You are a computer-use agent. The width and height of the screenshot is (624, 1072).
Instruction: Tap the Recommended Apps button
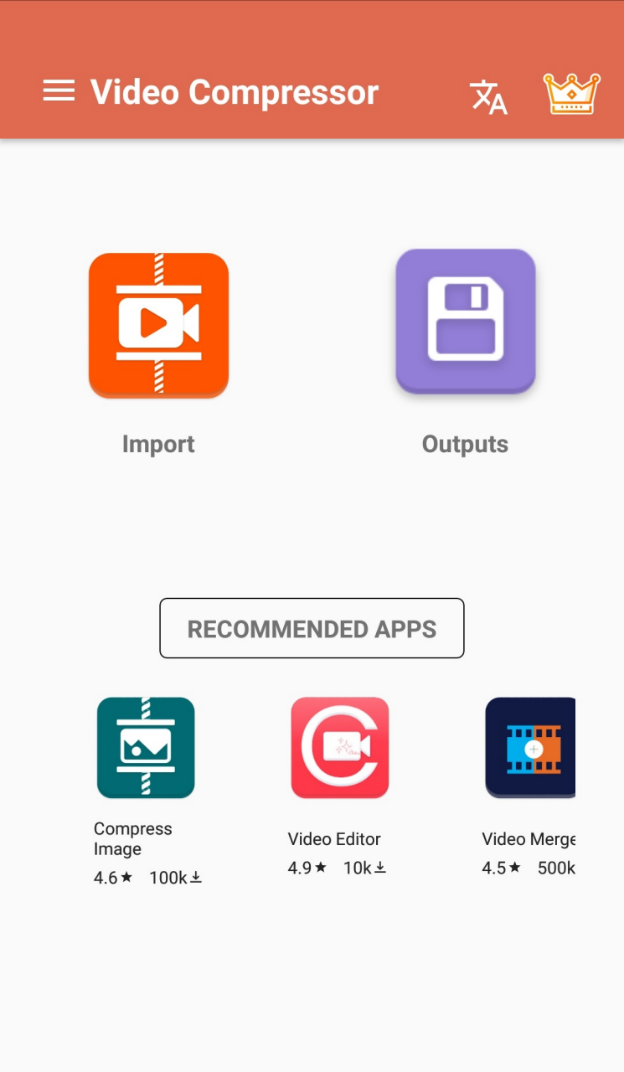coord(312,628)
